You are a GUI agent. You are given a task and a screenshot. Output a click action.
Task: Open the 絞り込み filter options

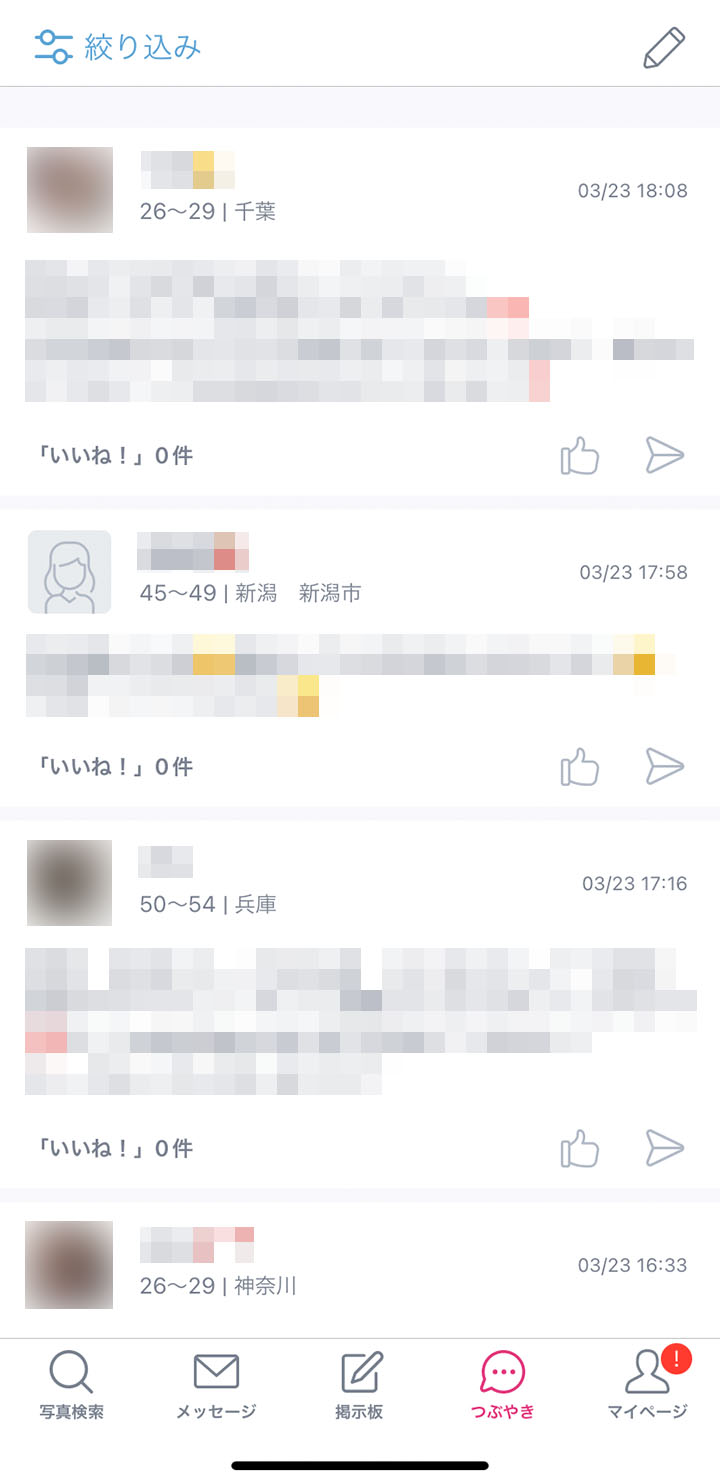coord(118,47)
